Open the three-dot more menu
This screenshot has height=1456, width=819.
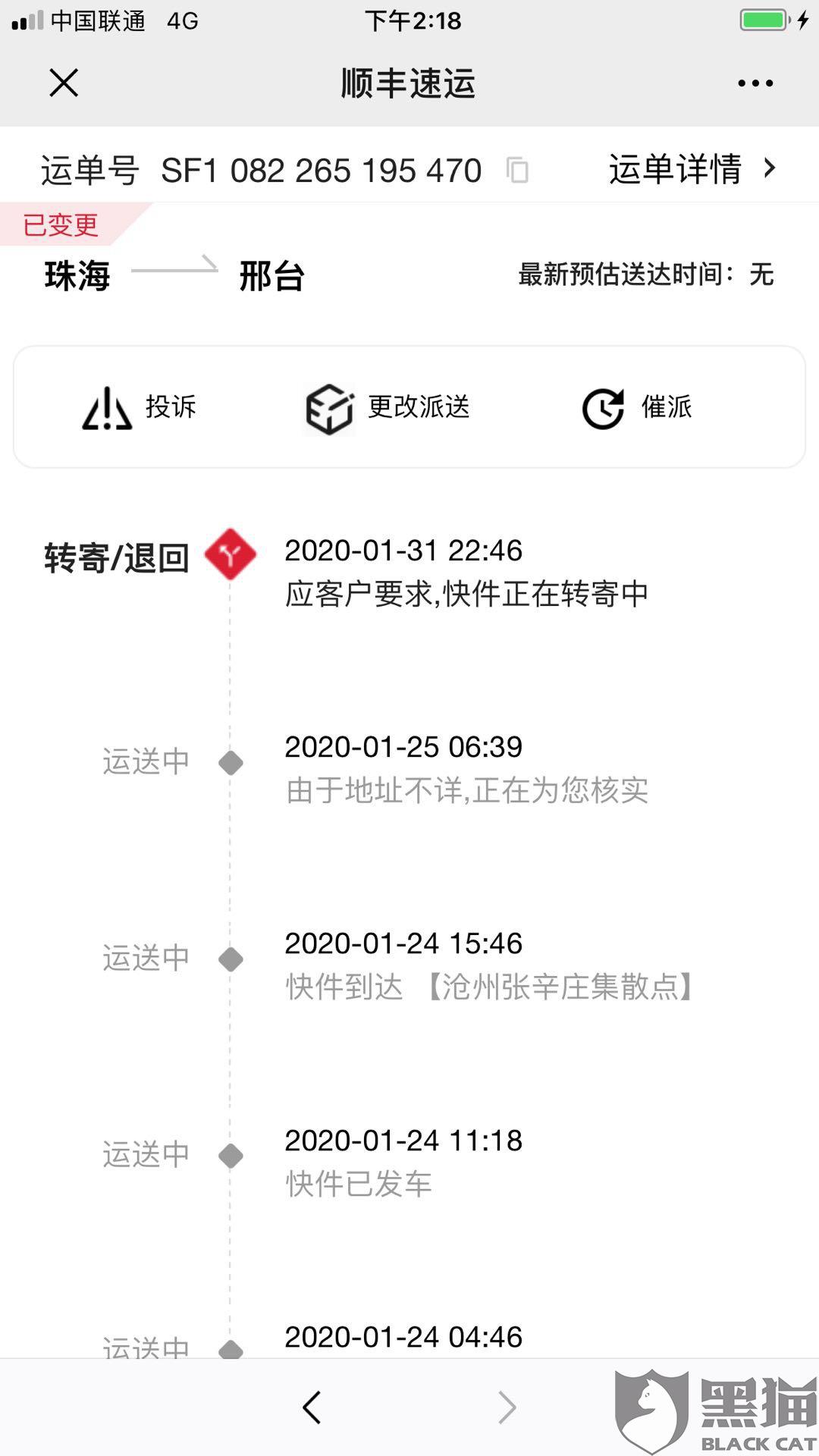click(x=755, y=83)
